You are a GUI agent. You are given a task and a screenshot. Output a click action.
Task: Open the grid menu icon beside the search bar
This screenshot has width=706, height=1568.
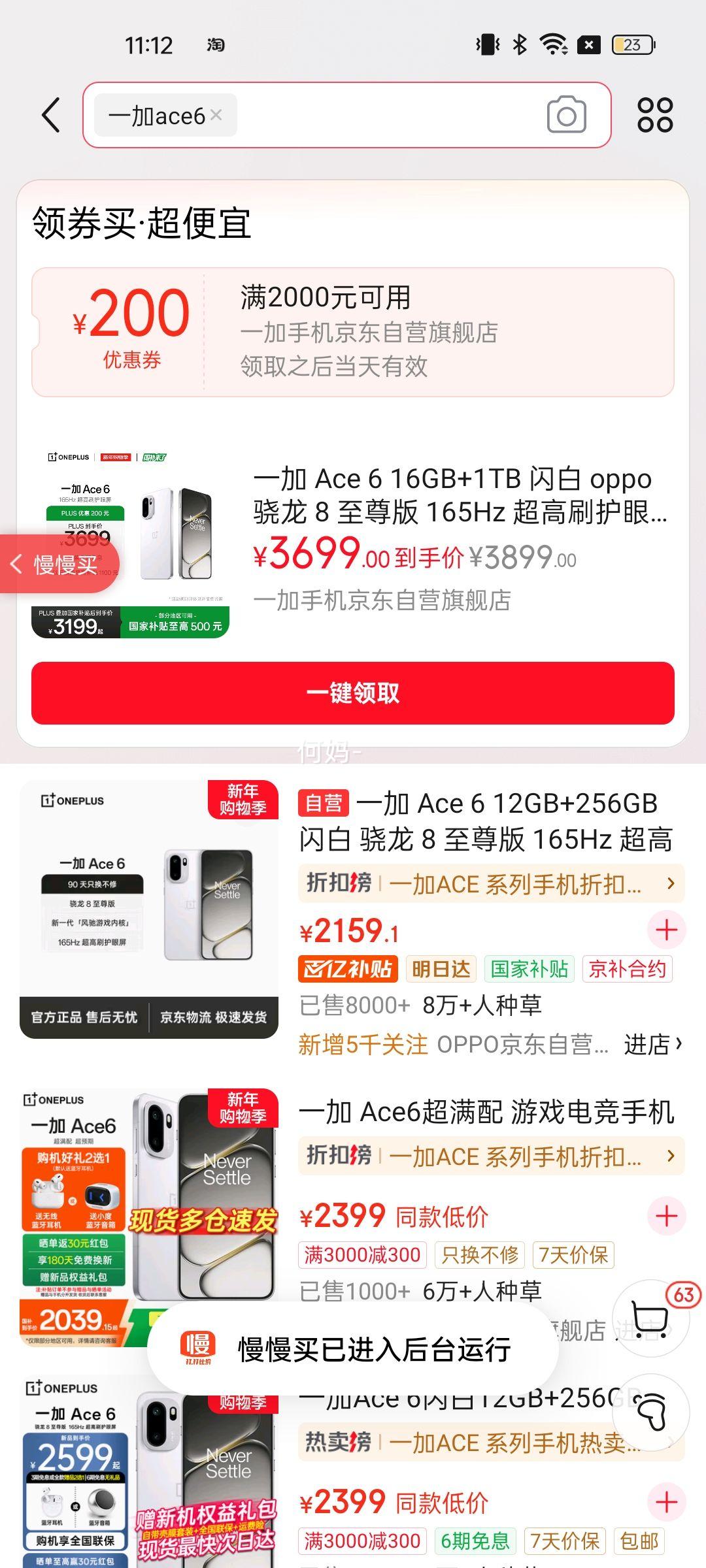[x=655, y=115]
